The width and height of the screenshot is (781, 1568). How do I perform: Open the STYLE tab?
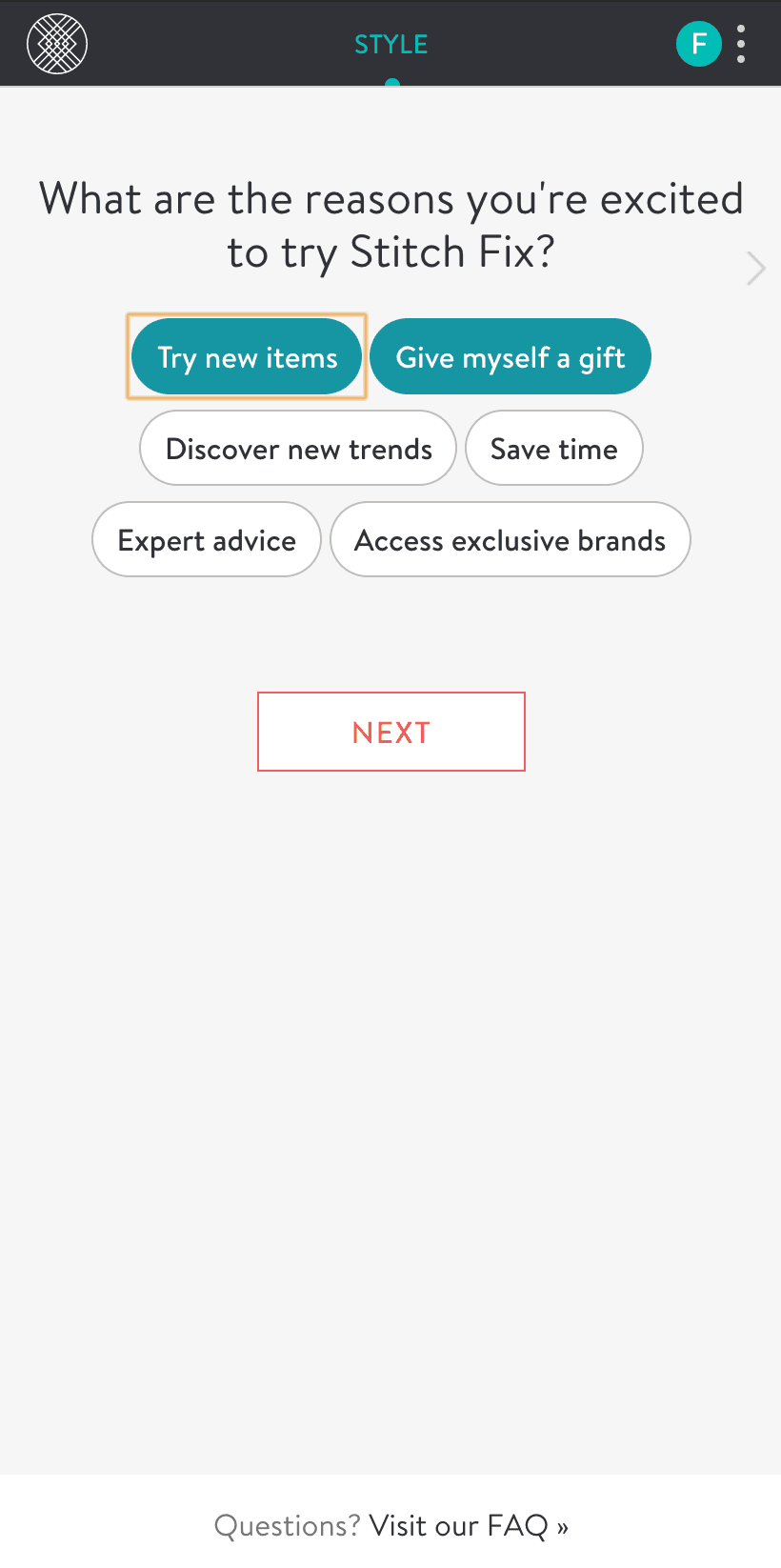tap(391, 44)
